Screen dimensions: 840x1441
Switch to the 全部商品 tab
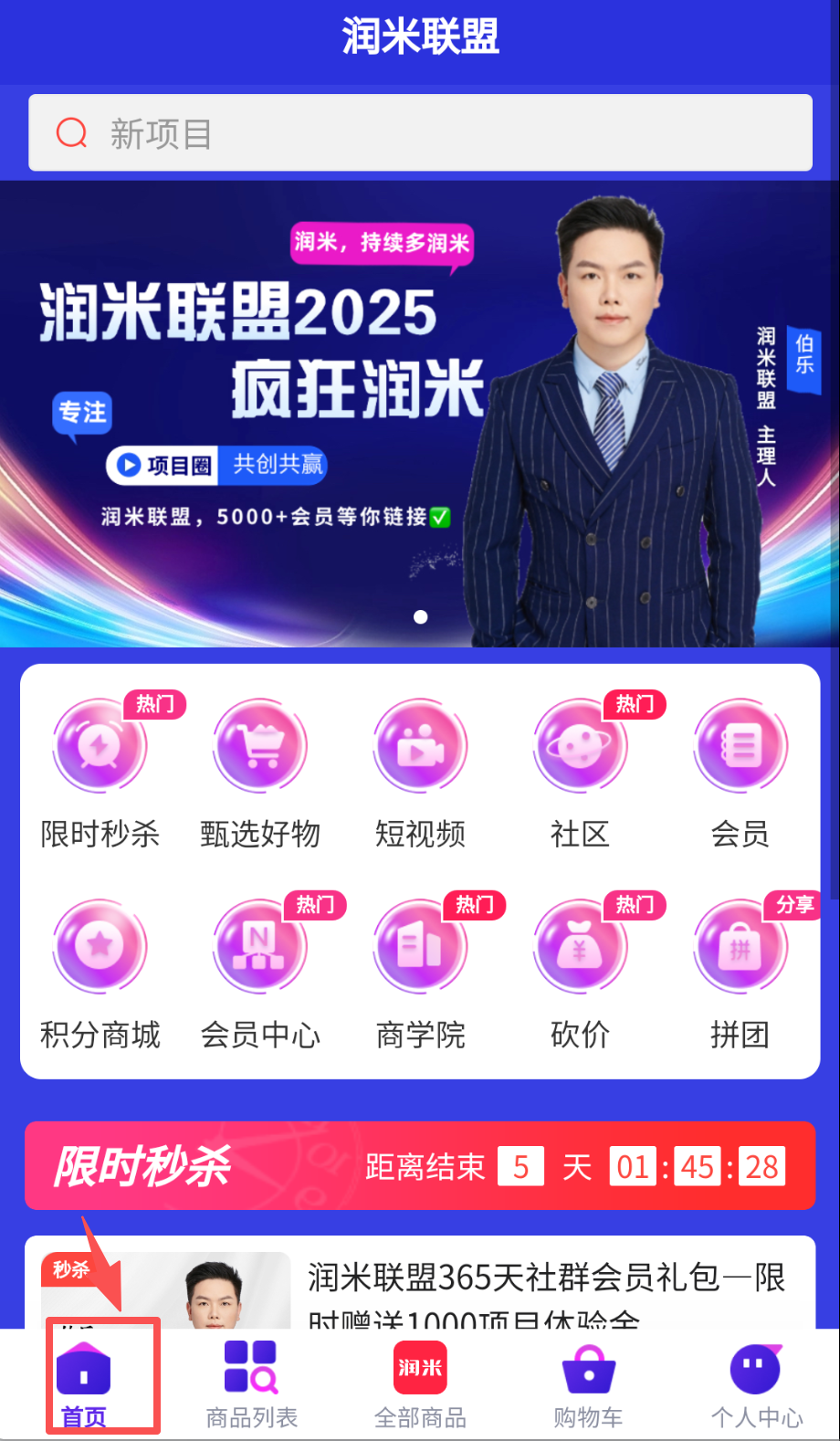(420, 1383)
